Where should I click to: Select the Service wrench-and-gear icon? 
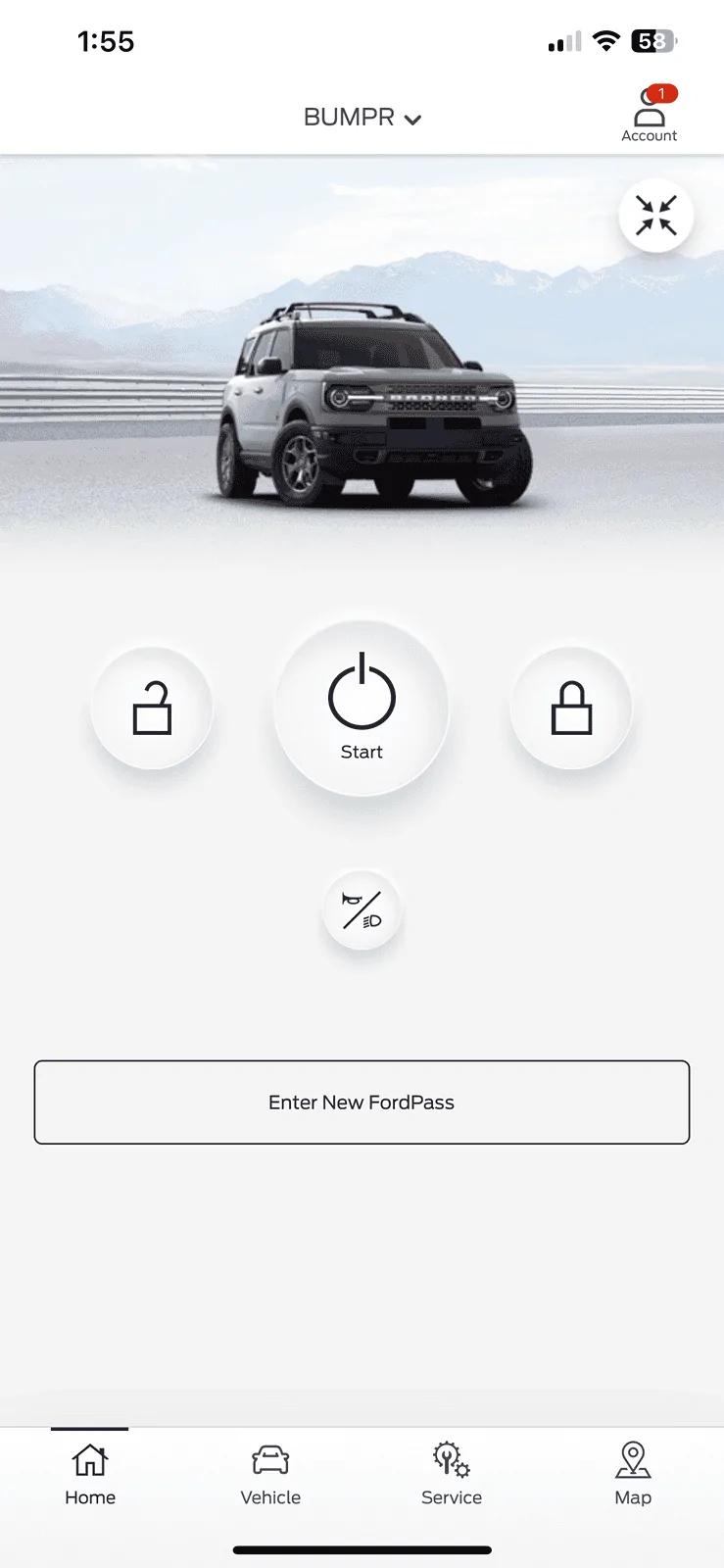pyautogui.click(x=451, y=1461)
